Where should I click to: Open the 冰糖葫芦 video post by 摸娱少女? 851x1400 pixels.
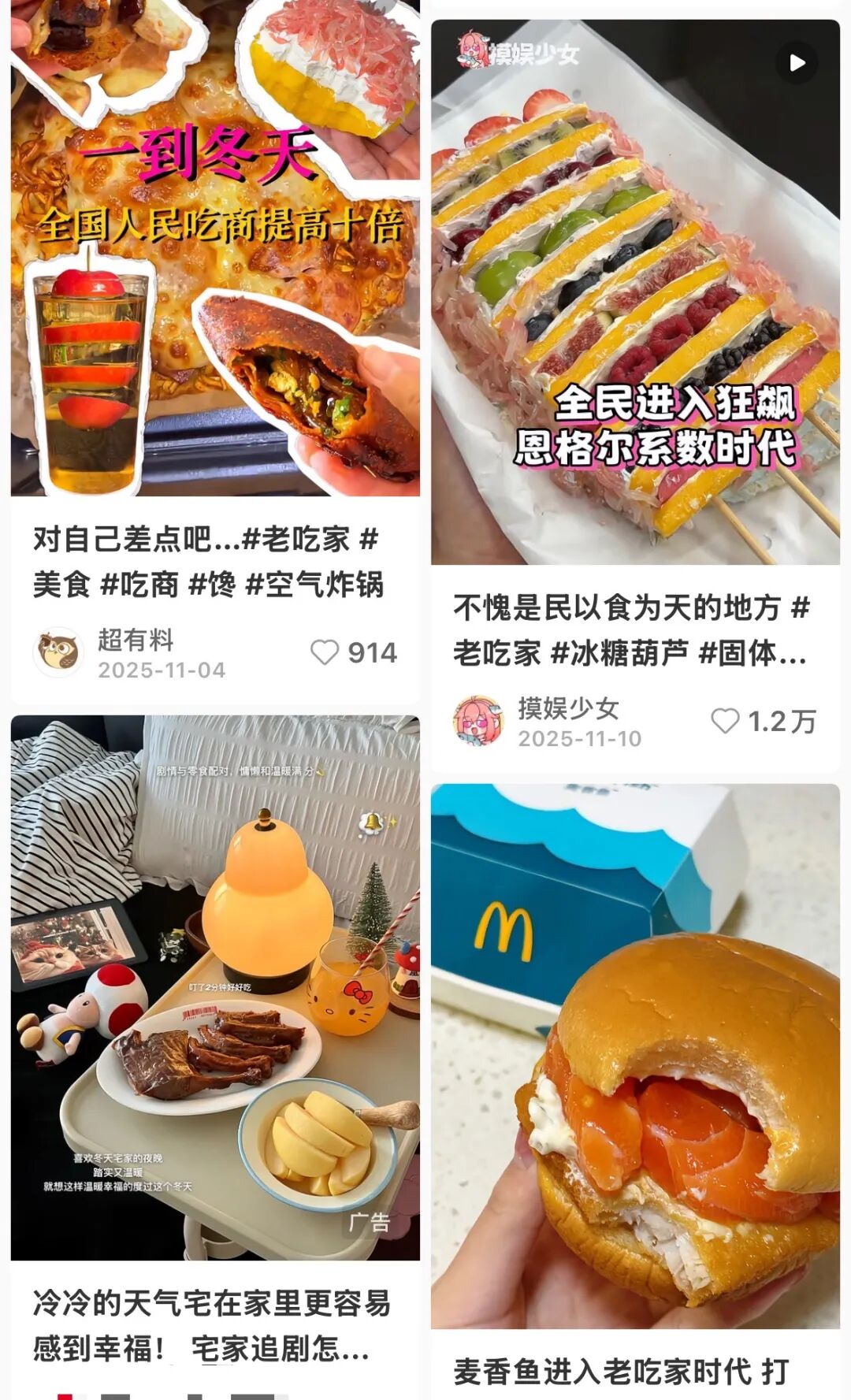[635, 292]
